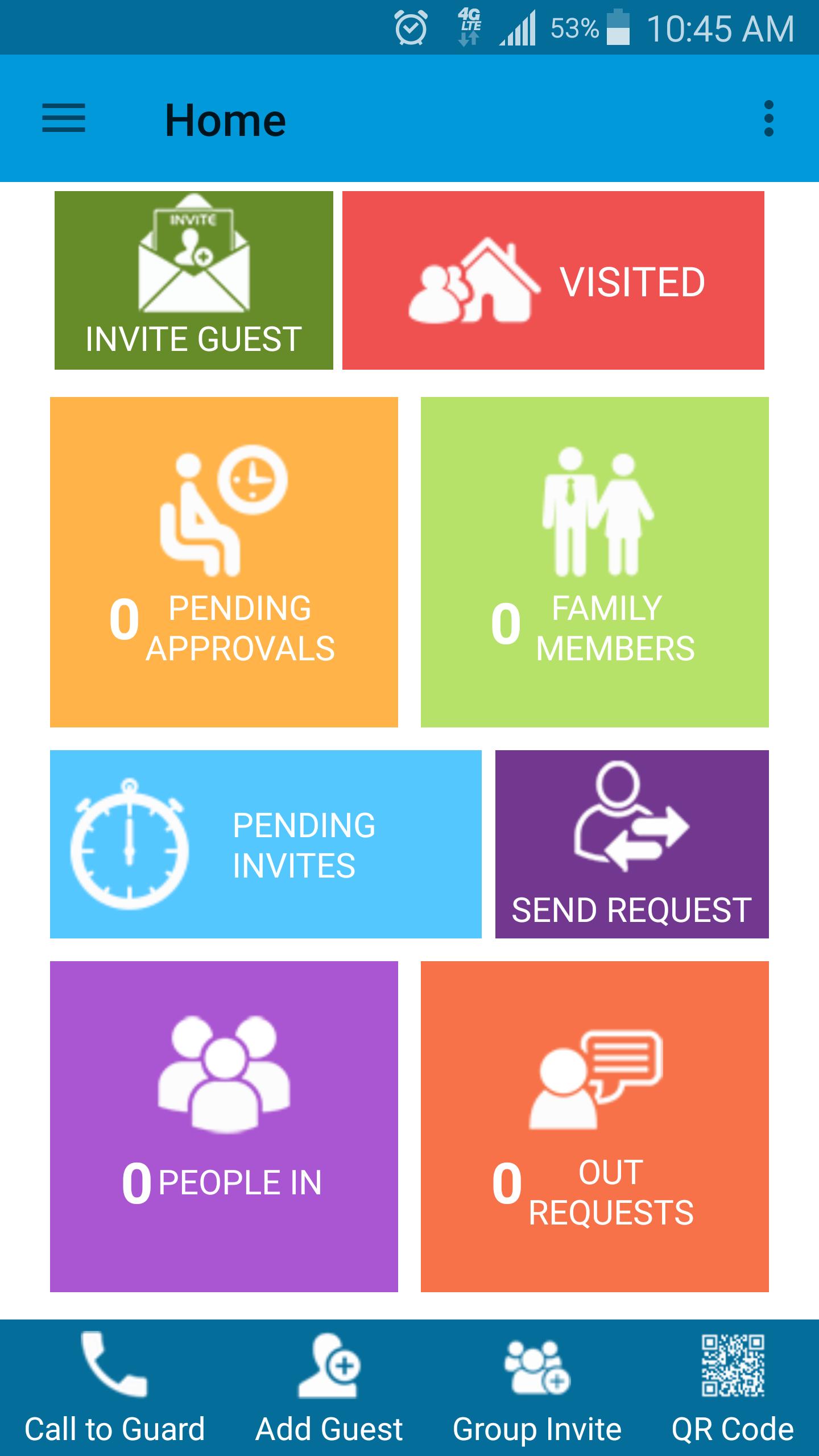The height and width of the screenshot is (1456, 819).
Task: Tap Call to Guard
Action: point(114,1388)
